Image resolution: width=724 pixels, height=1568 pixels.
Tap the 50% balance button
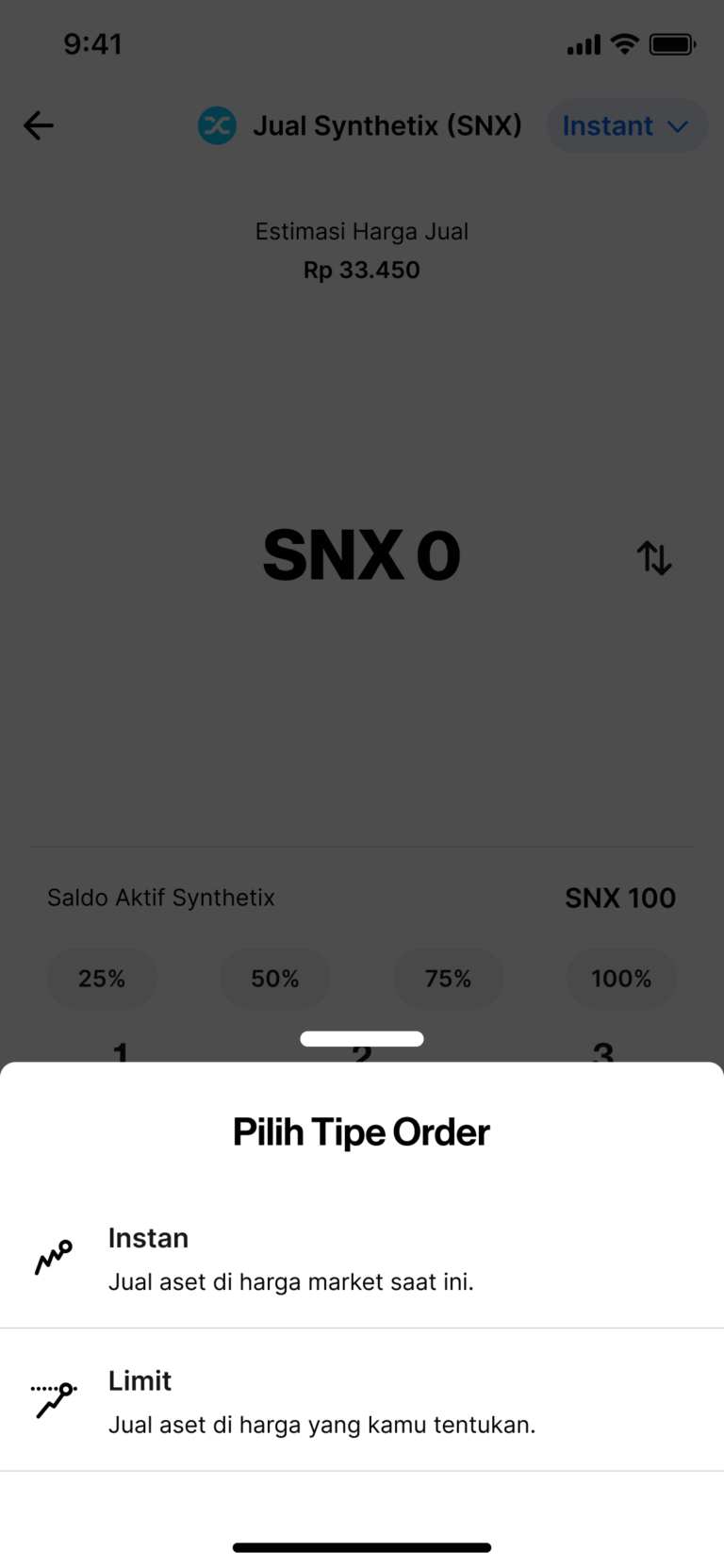[275, 979]
